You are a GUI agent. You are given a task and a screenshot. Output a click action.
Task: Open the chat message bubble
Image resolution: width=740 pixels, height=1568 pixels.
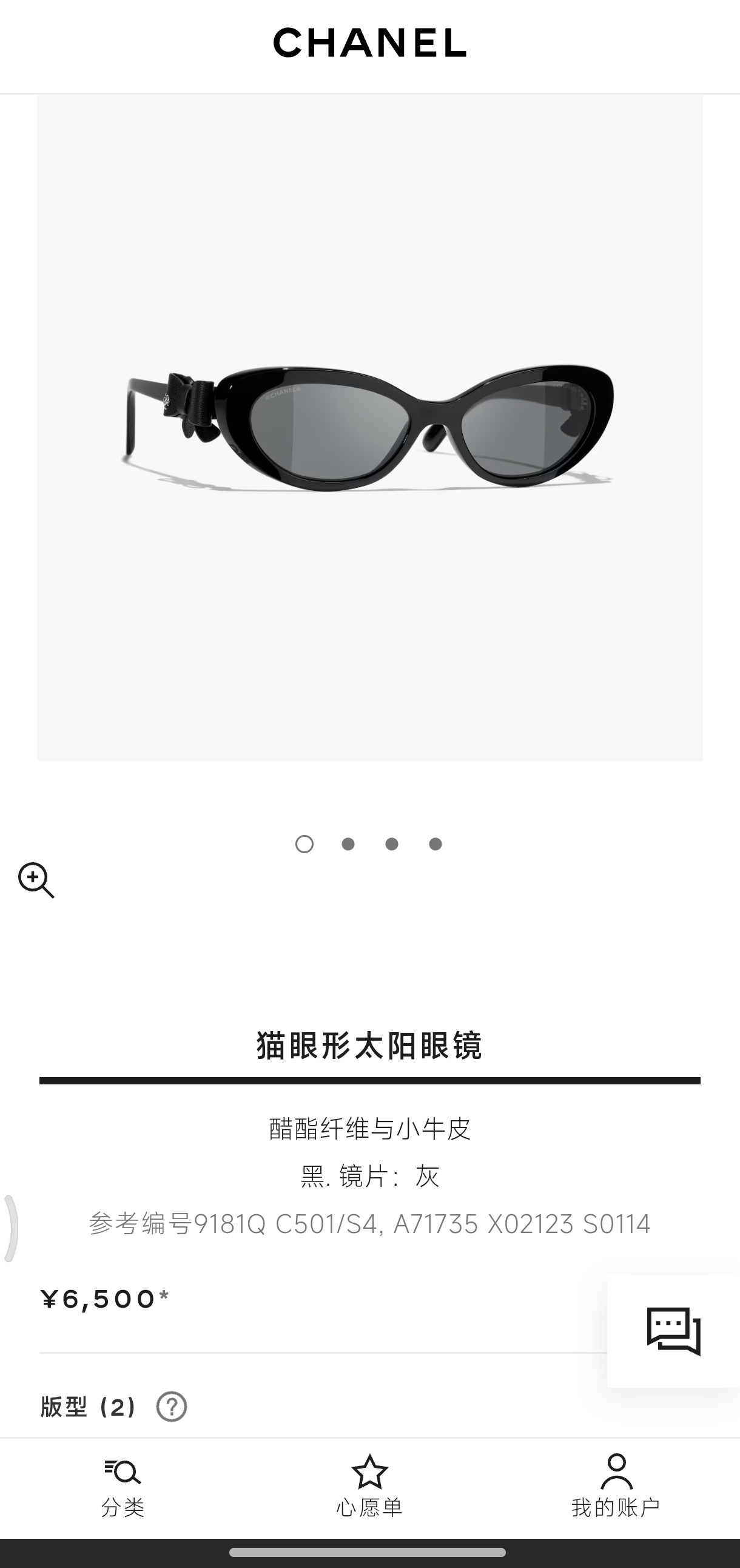(x=674, y=1331)
